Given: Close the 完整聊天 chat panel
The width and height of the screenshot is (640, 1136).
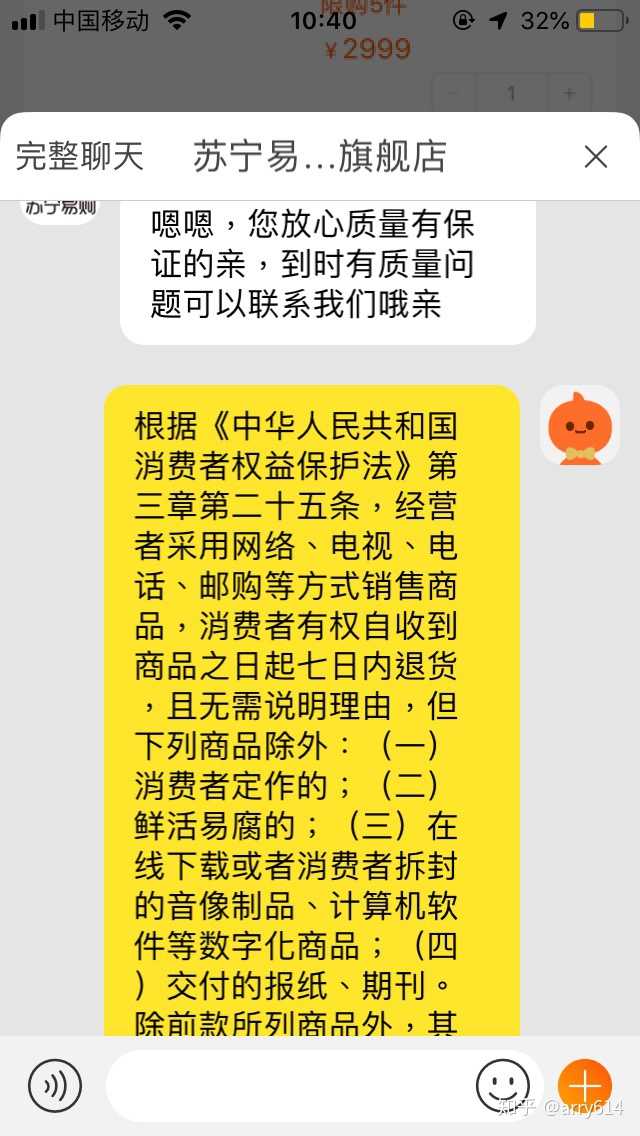Looking at the screenshot, I should click(x=596, y=157).
